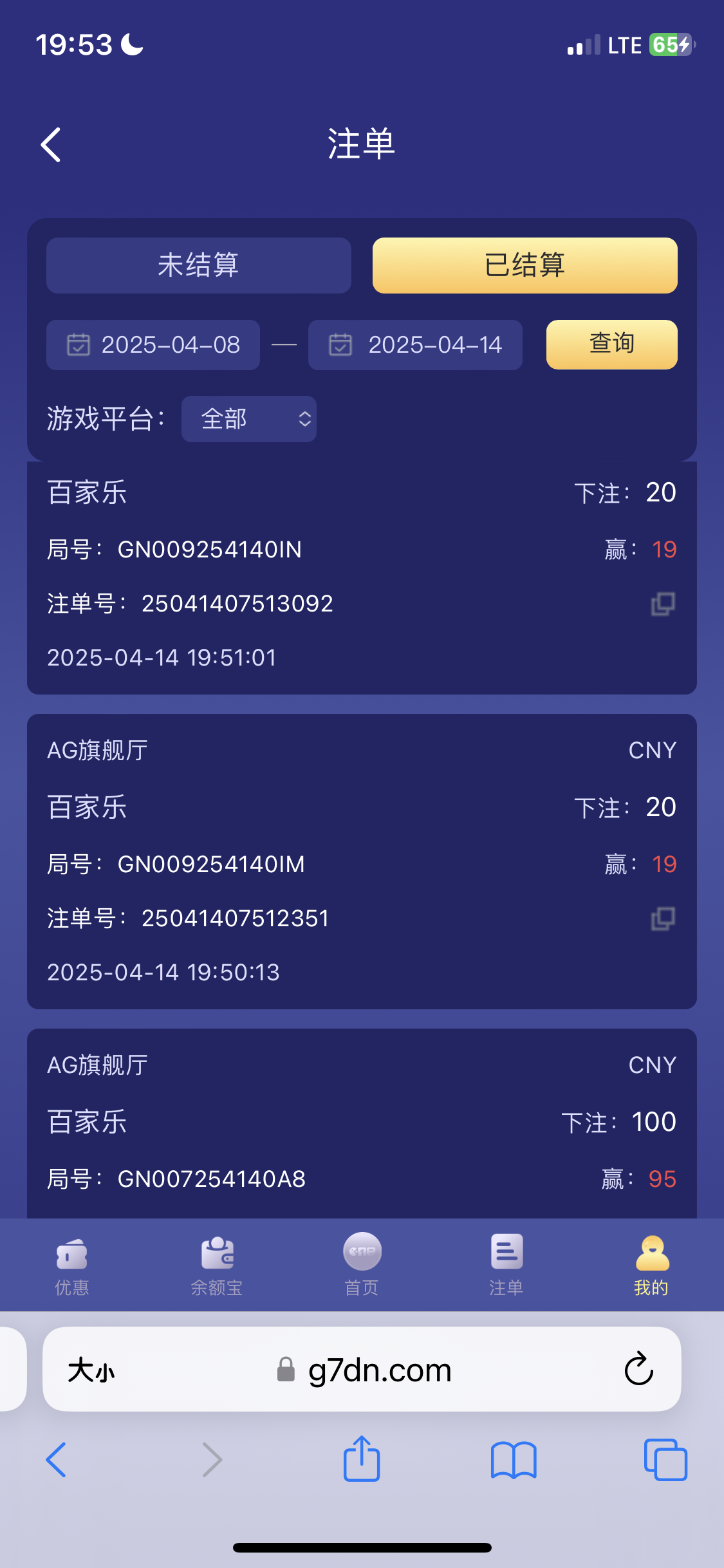
Task: Switch to the 未结算 tab
Action: [198, 265]
